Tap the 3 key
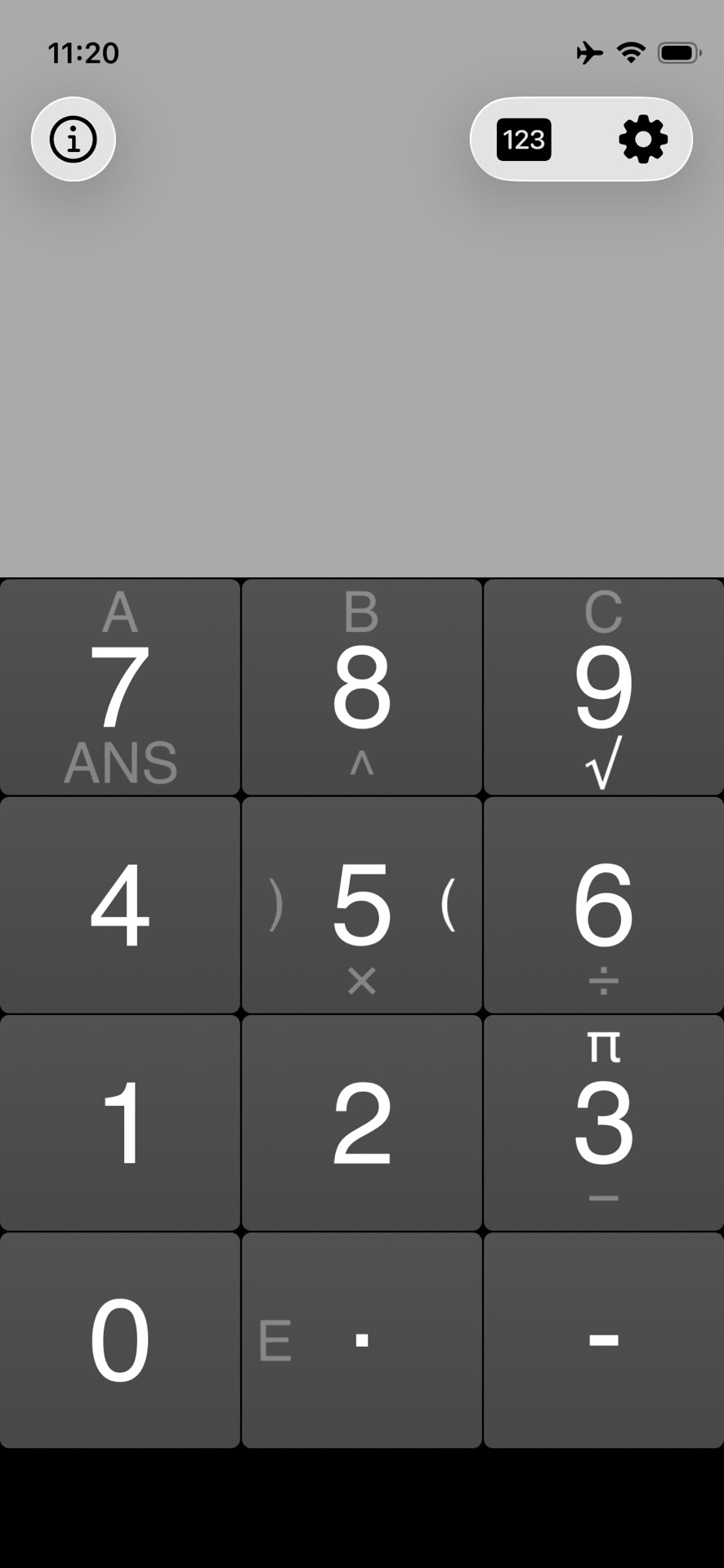Image resolution: width=724 pixels, height=1568 pixels. click(x=603, y=1123)
